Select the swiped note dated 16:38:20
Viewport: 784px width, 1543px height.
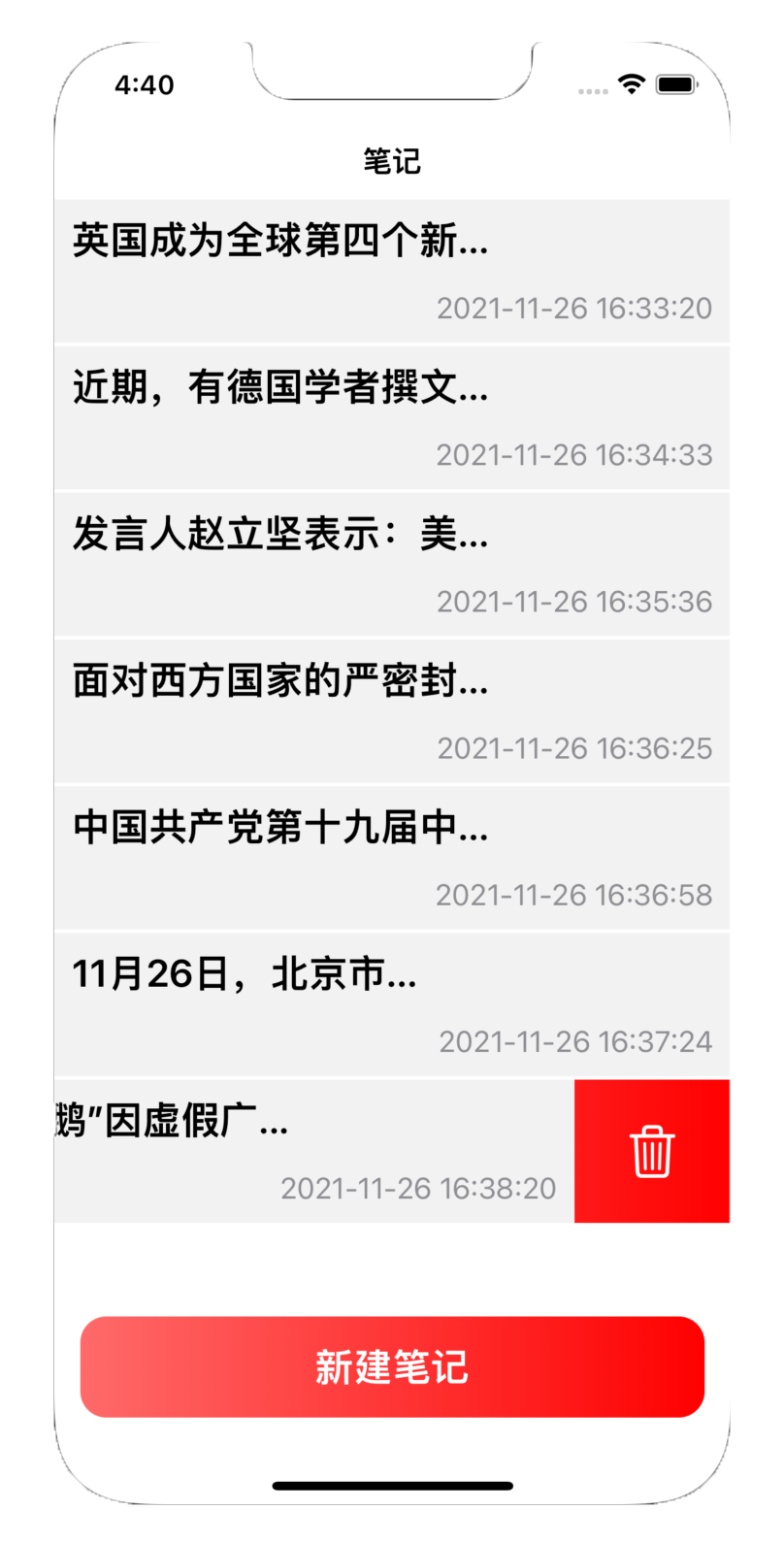(x=312, y=1151)
